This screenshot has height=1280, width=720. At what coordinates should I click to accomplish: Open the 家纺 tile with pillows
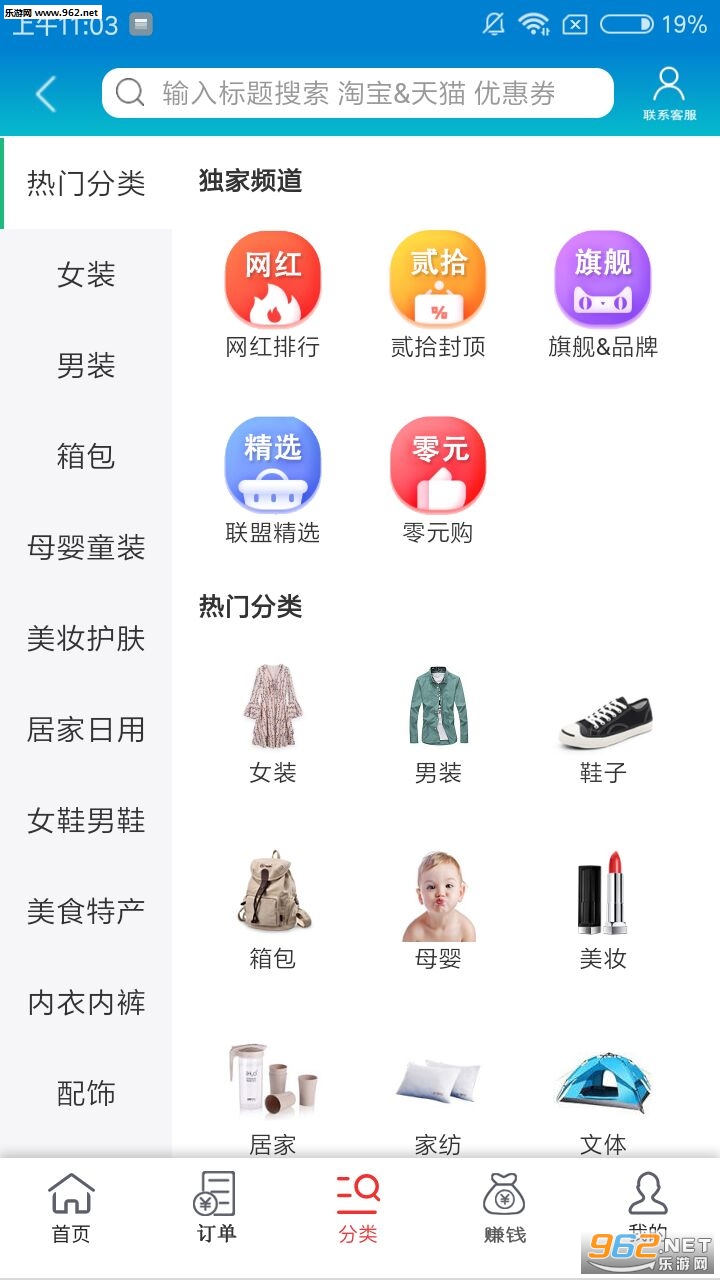(x=438, y=1095)
